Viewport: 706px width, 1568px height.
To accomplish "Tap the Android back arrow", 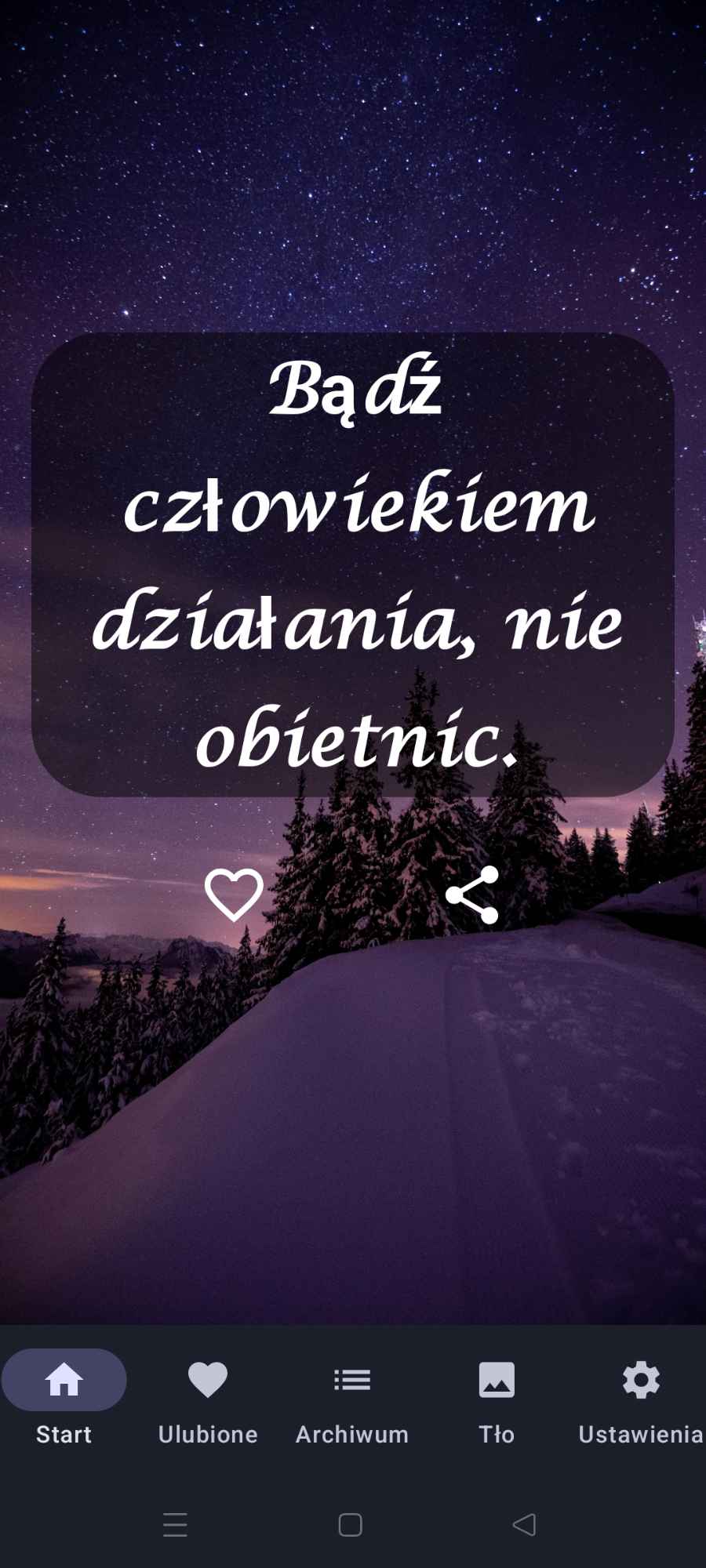I will (x=523, y=1523).
